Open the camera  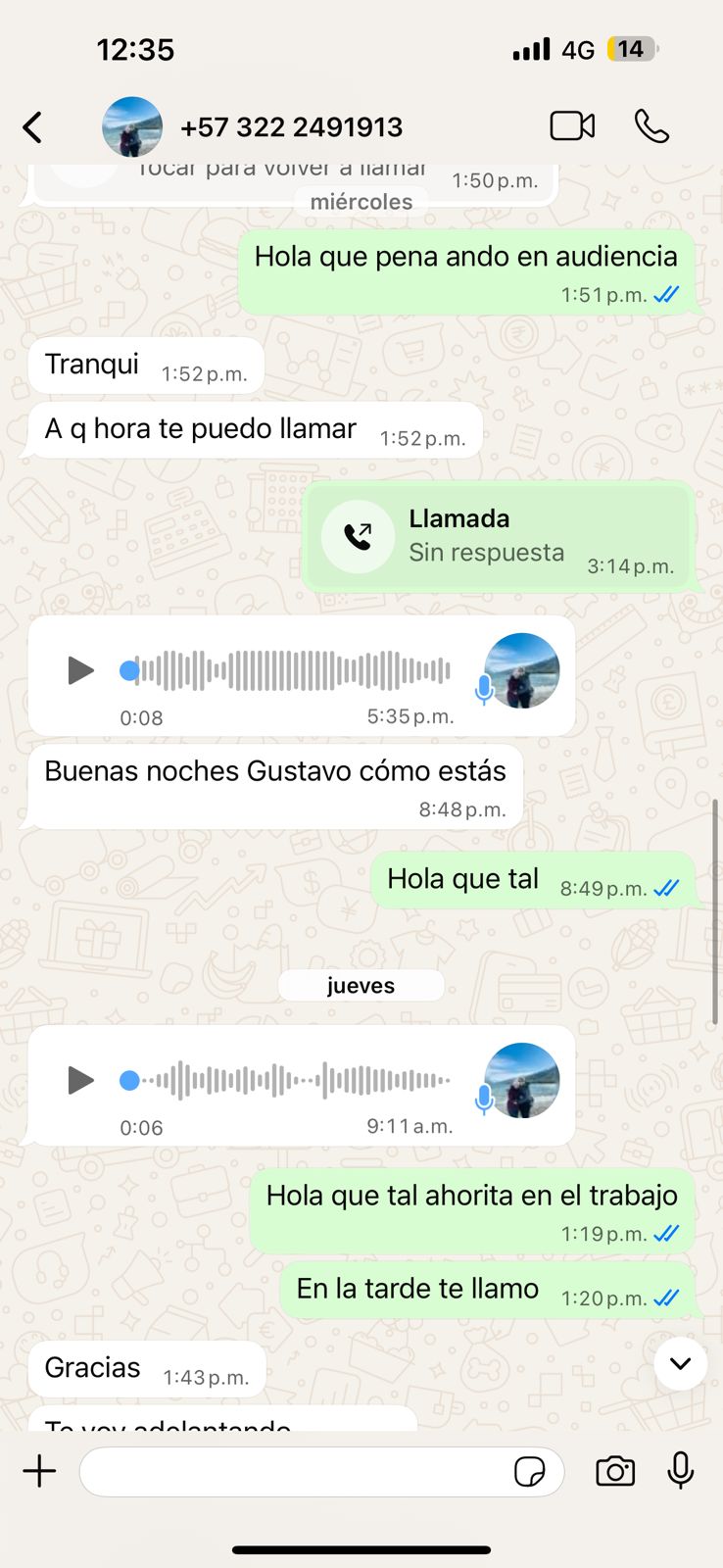615,1471
